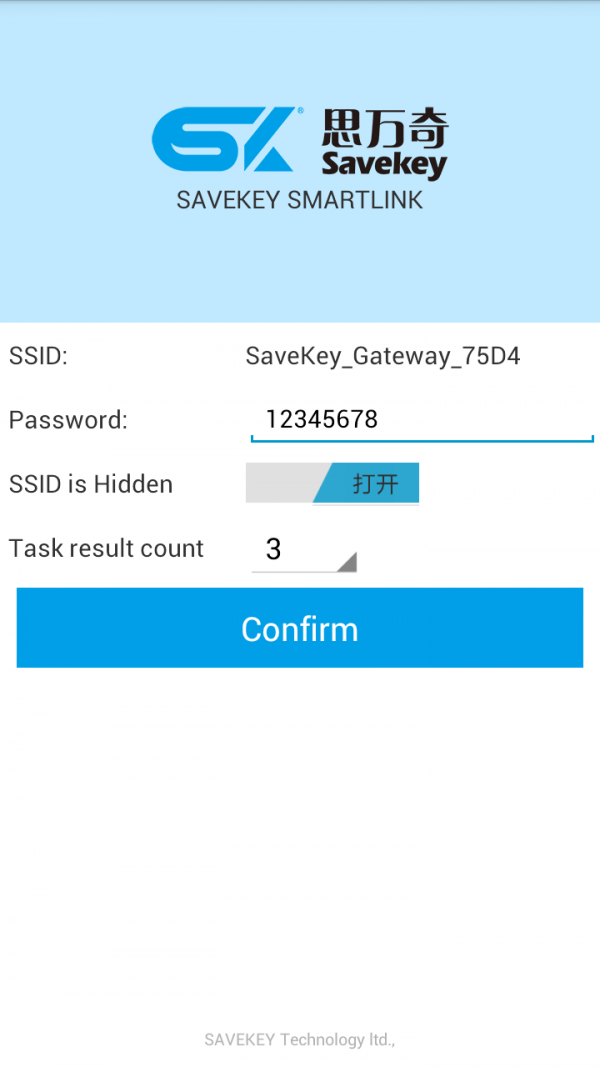Open the Task result count dropdown
This screenshot has height=1067, width=600.
(x=303, y=549)
